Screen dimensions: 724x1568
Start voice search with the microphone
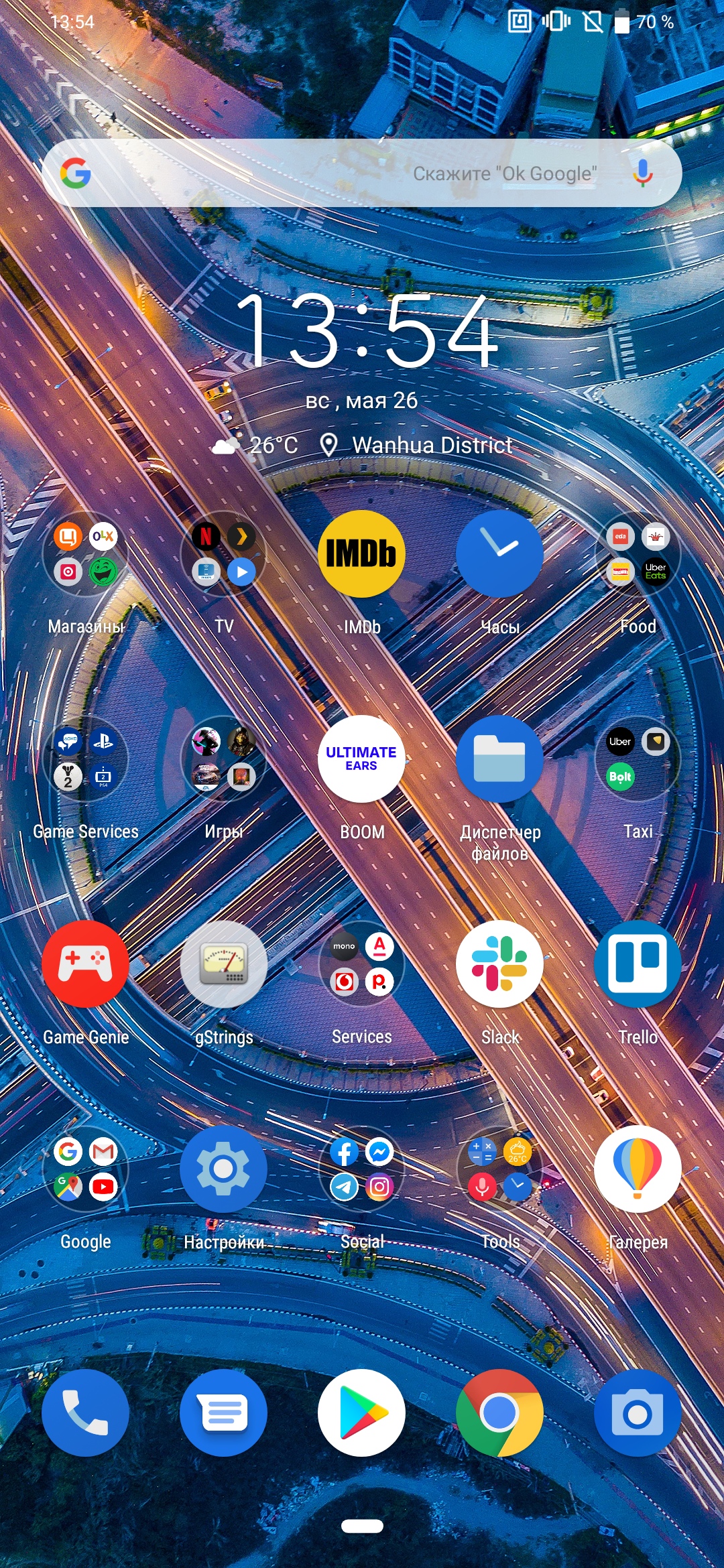[642, 174]
